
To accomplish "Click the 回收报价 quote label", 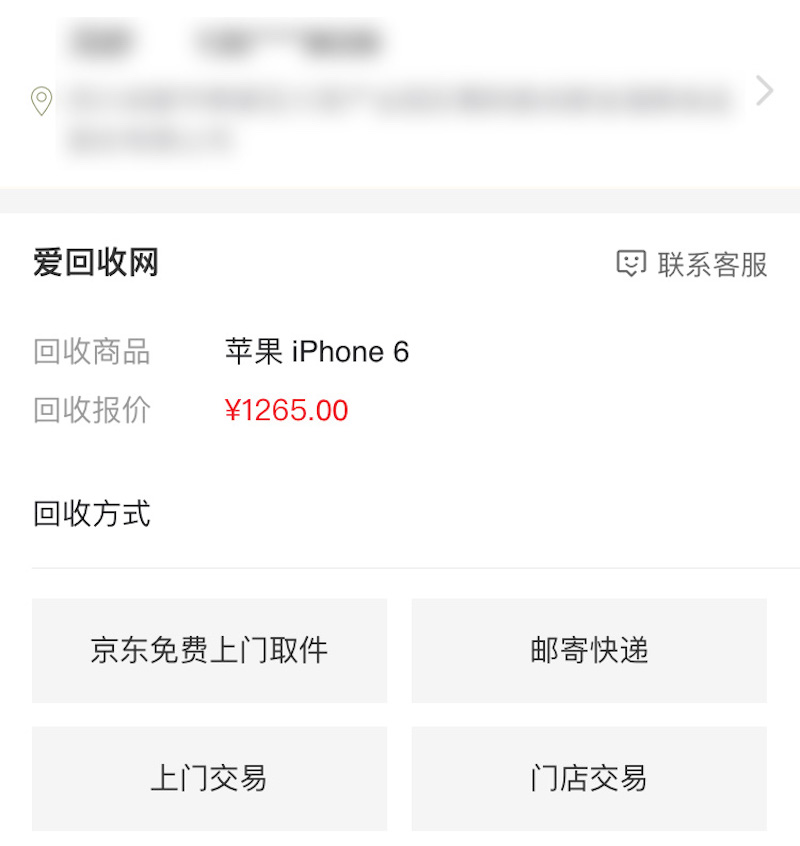I will click(89, 410).
